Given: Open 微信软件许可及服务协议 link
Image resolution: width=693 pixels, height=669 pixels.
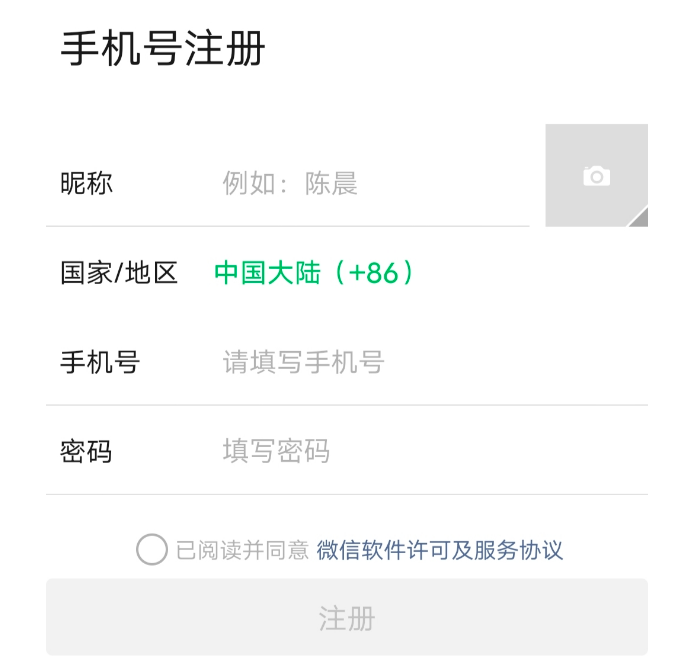Looking at the screenshot, I should (x=440, y=550).
